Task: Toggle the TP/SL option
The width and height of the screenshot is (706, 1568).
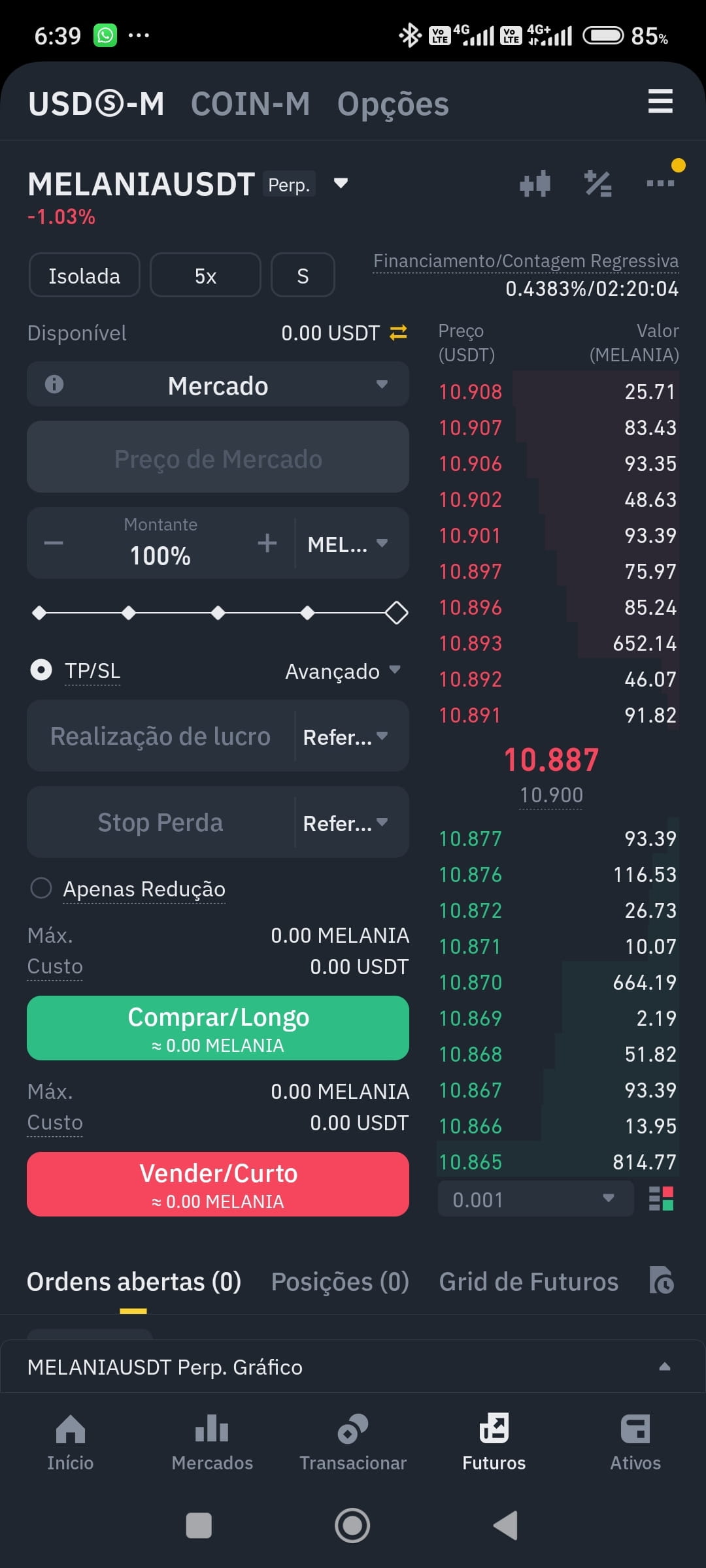Action: pos(41,670)
